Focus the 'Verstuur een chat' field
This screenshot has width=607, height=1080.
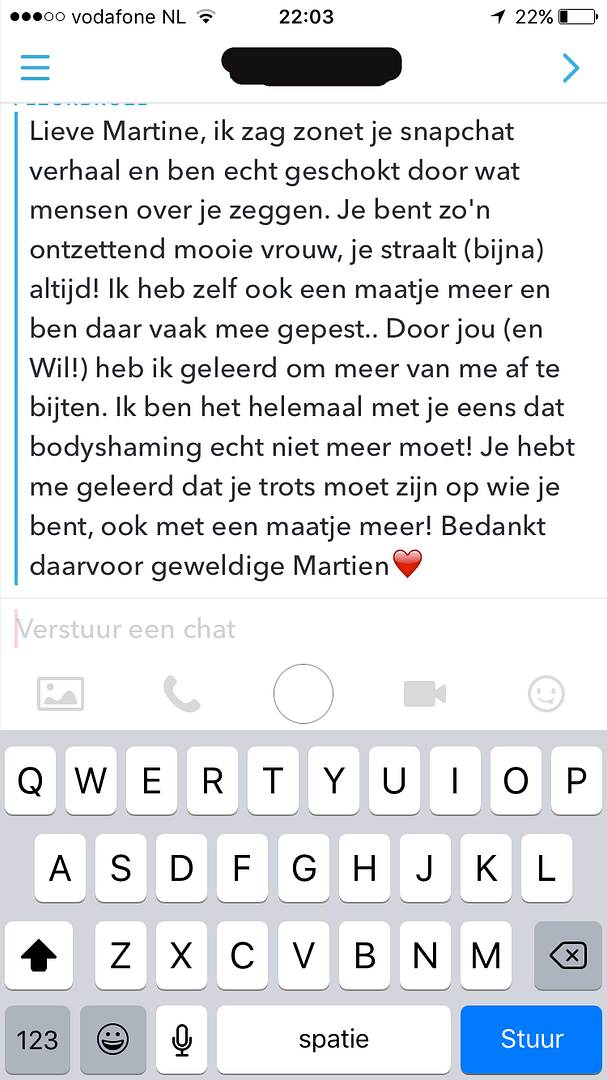[300, 629]
